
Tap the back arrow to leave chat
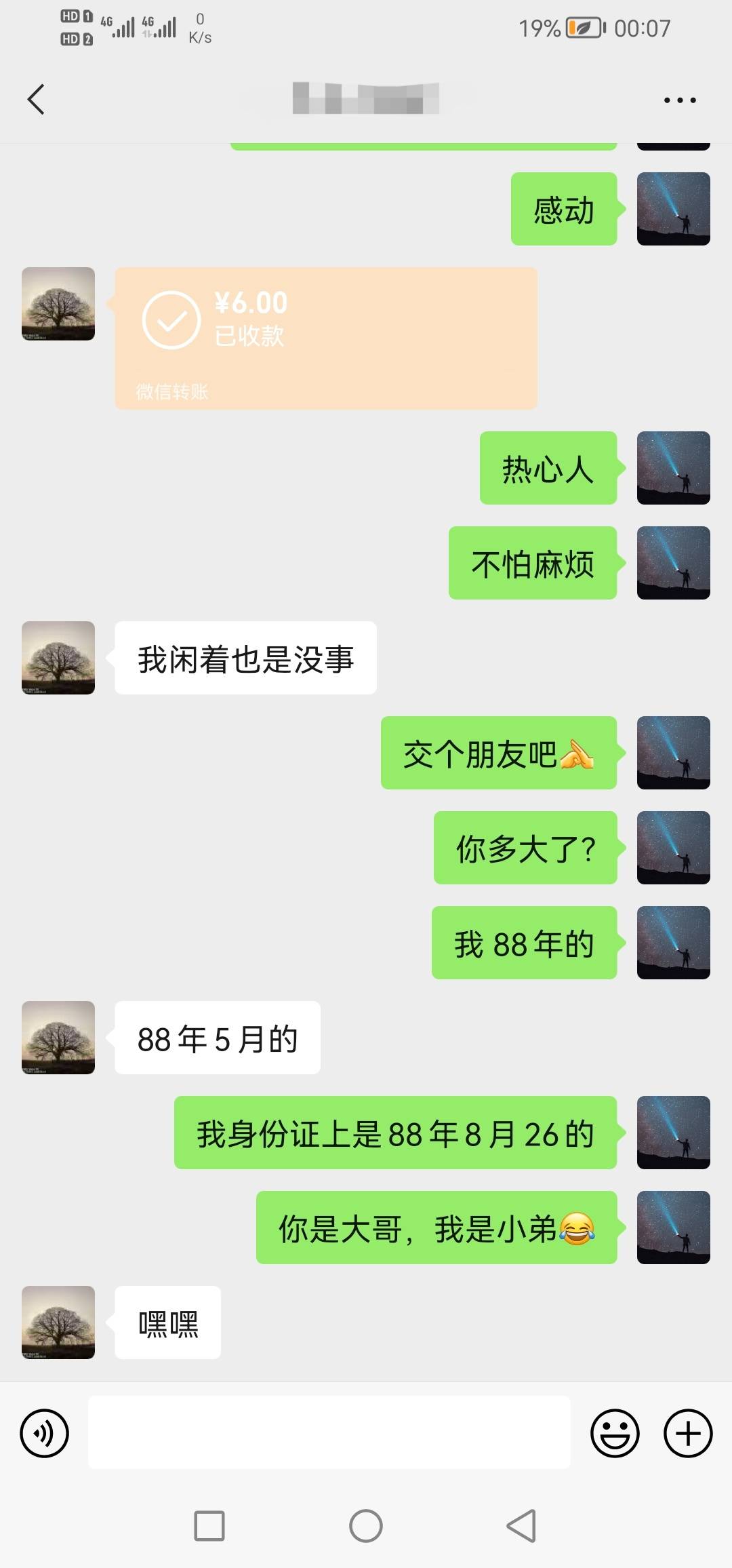click(x=36, y=99)
